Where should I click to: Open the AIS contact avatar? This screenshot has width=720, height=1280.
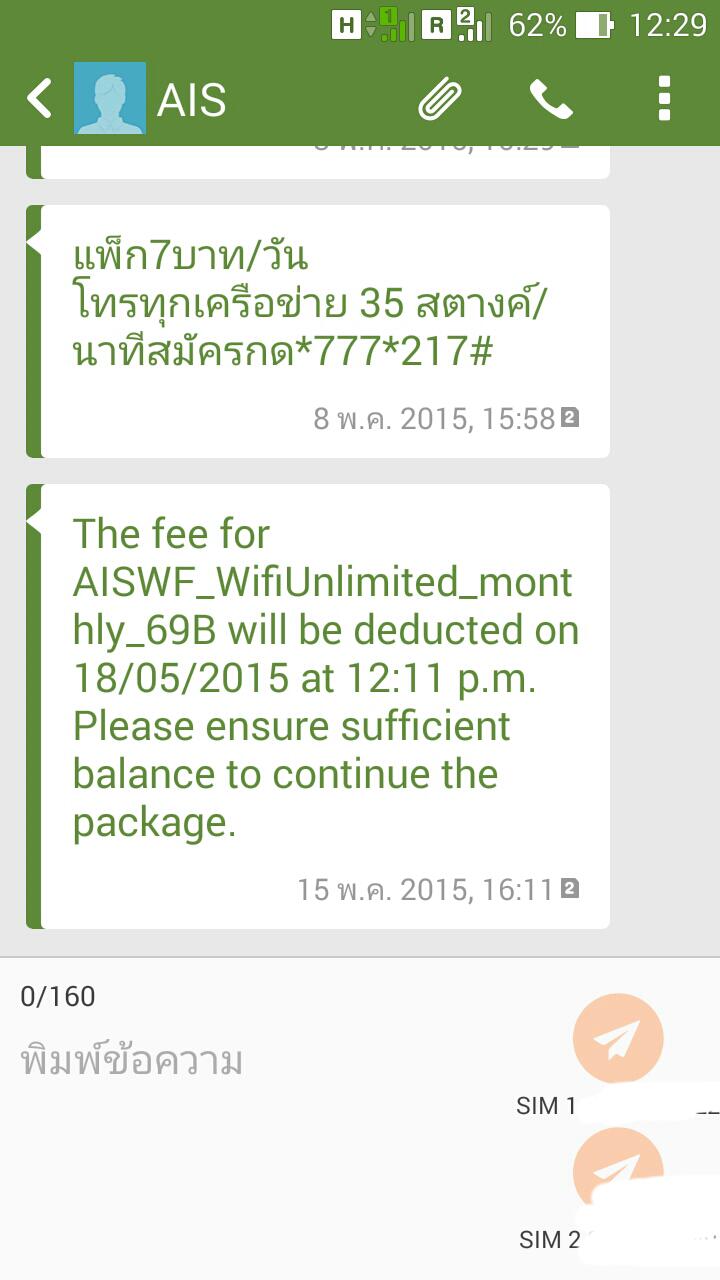tap(110, 98)
